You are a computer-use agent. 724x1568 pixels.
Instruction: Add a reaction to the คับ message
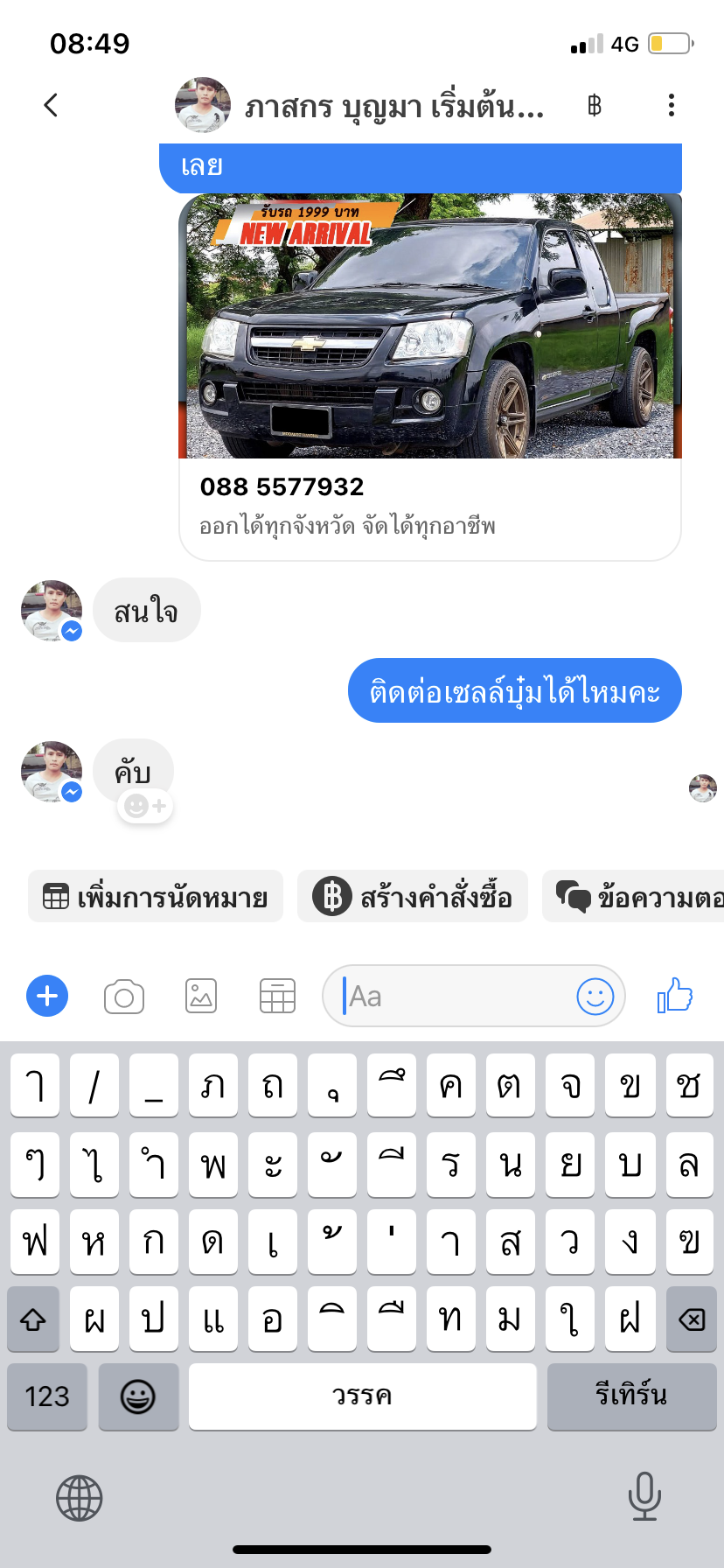point(146,806)
